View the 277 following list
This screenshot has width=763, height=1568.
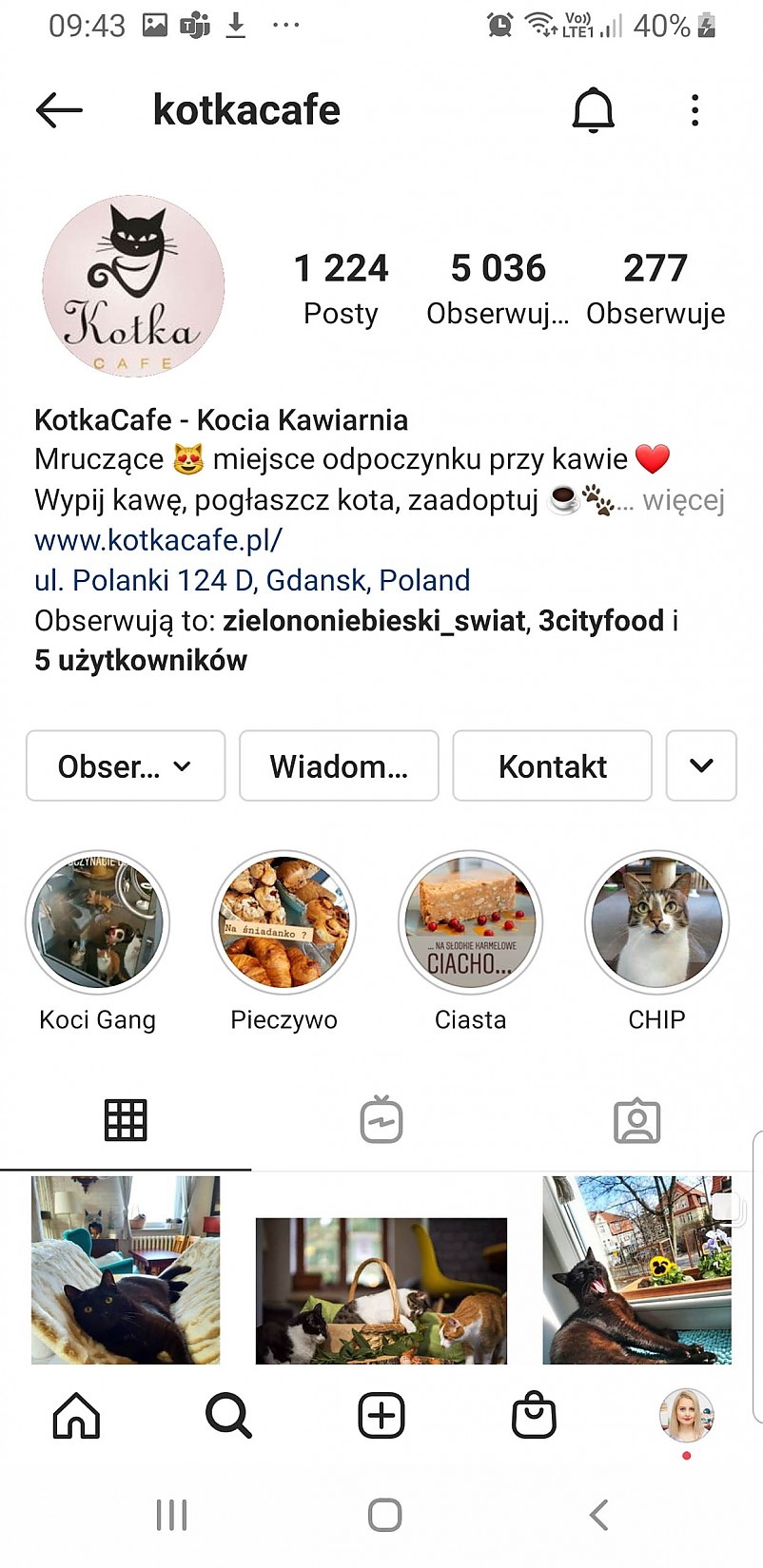(x=655, y=286)
